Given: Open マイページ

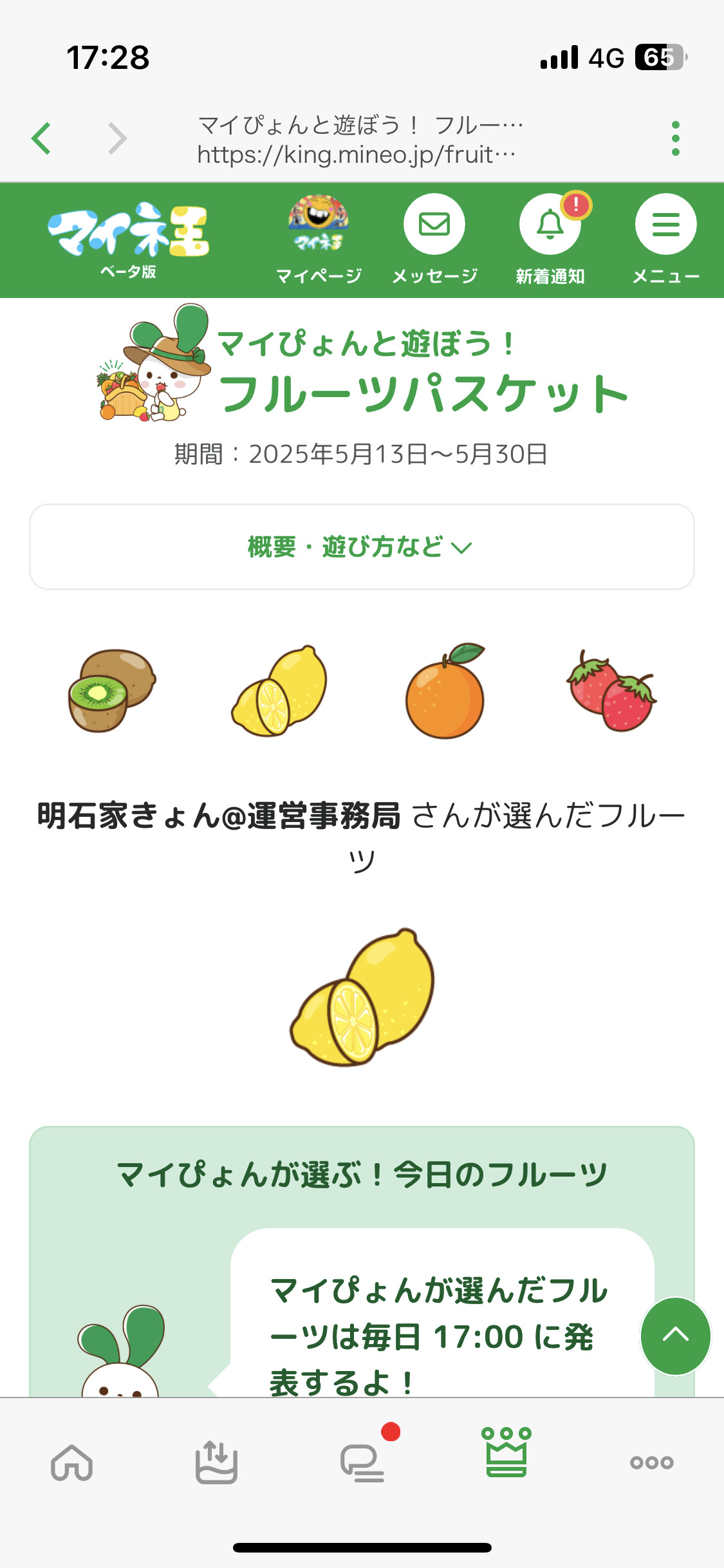Looking at the screenshot, I should 319,239.
